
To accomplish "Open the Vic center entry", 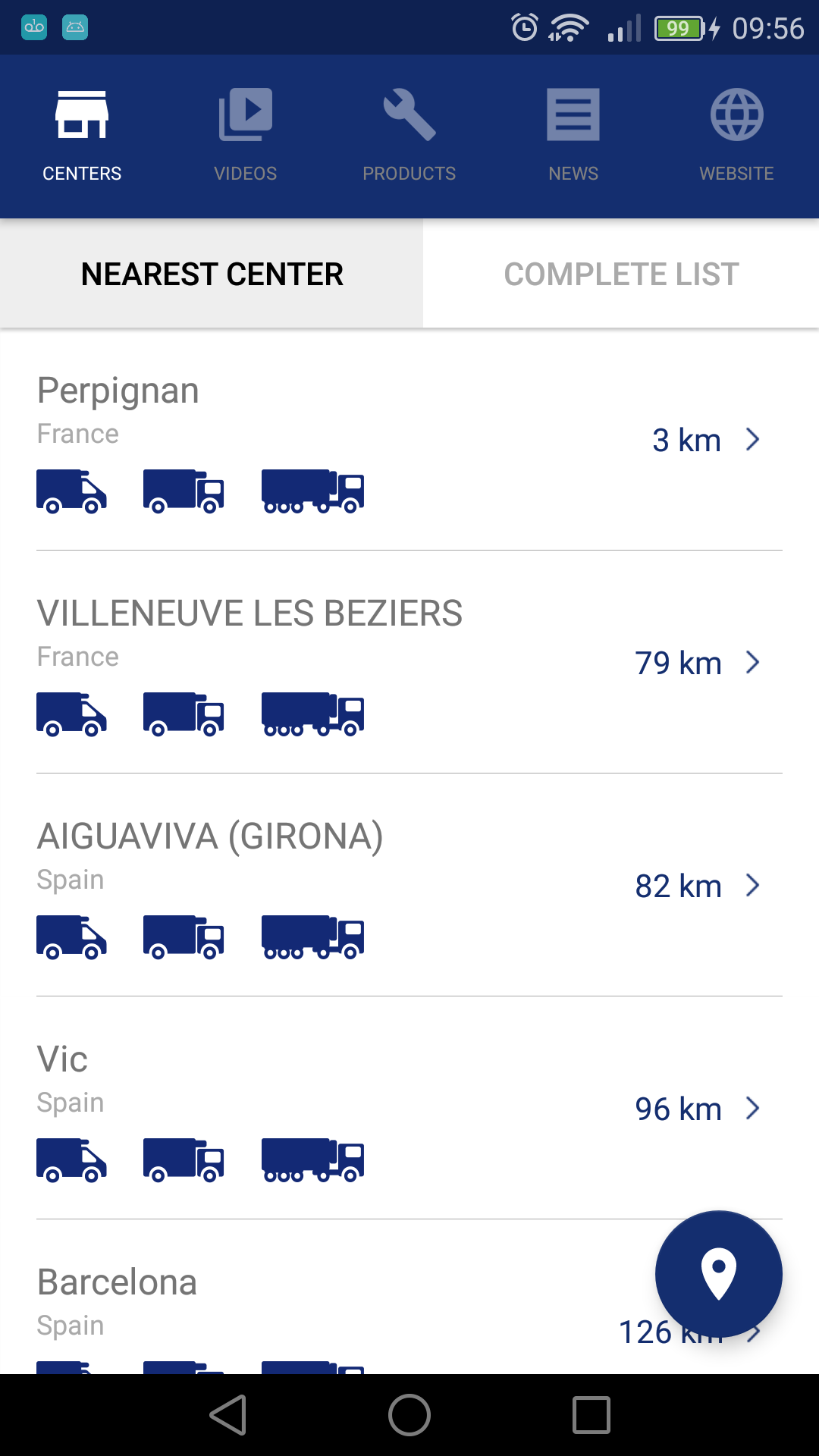I will (409, 1109).
